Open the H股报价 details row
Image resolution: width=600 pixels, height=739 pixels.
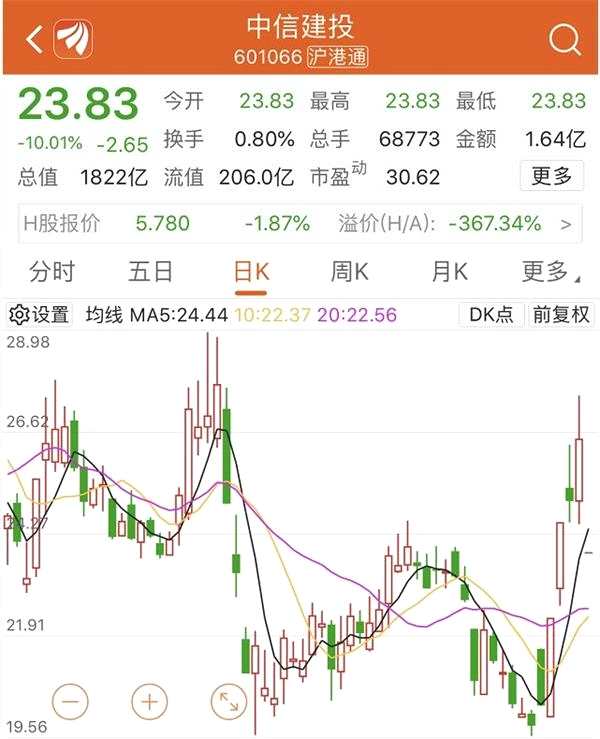tap(300, 223)
